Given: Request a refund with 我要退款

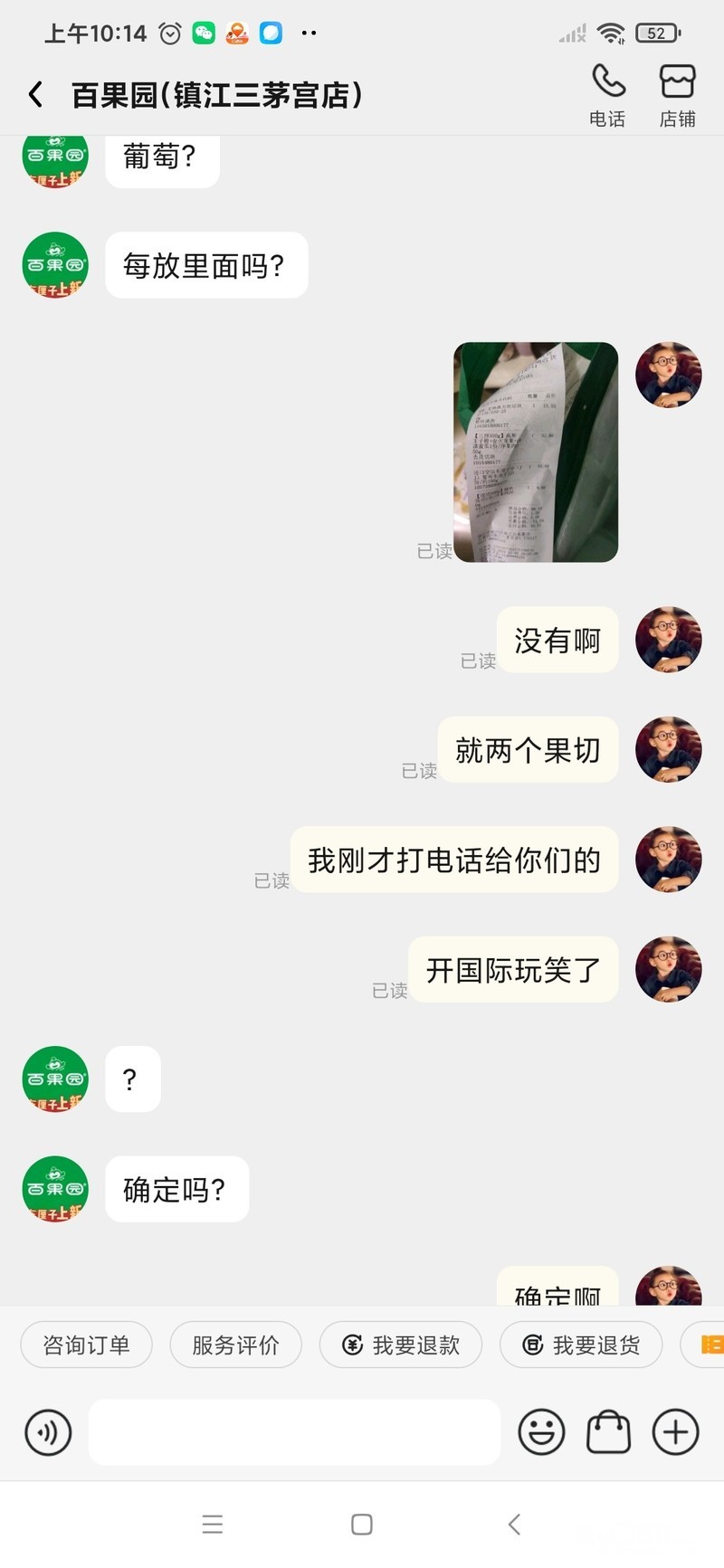Looking at the screenshot, I should tap(401, 1345).
